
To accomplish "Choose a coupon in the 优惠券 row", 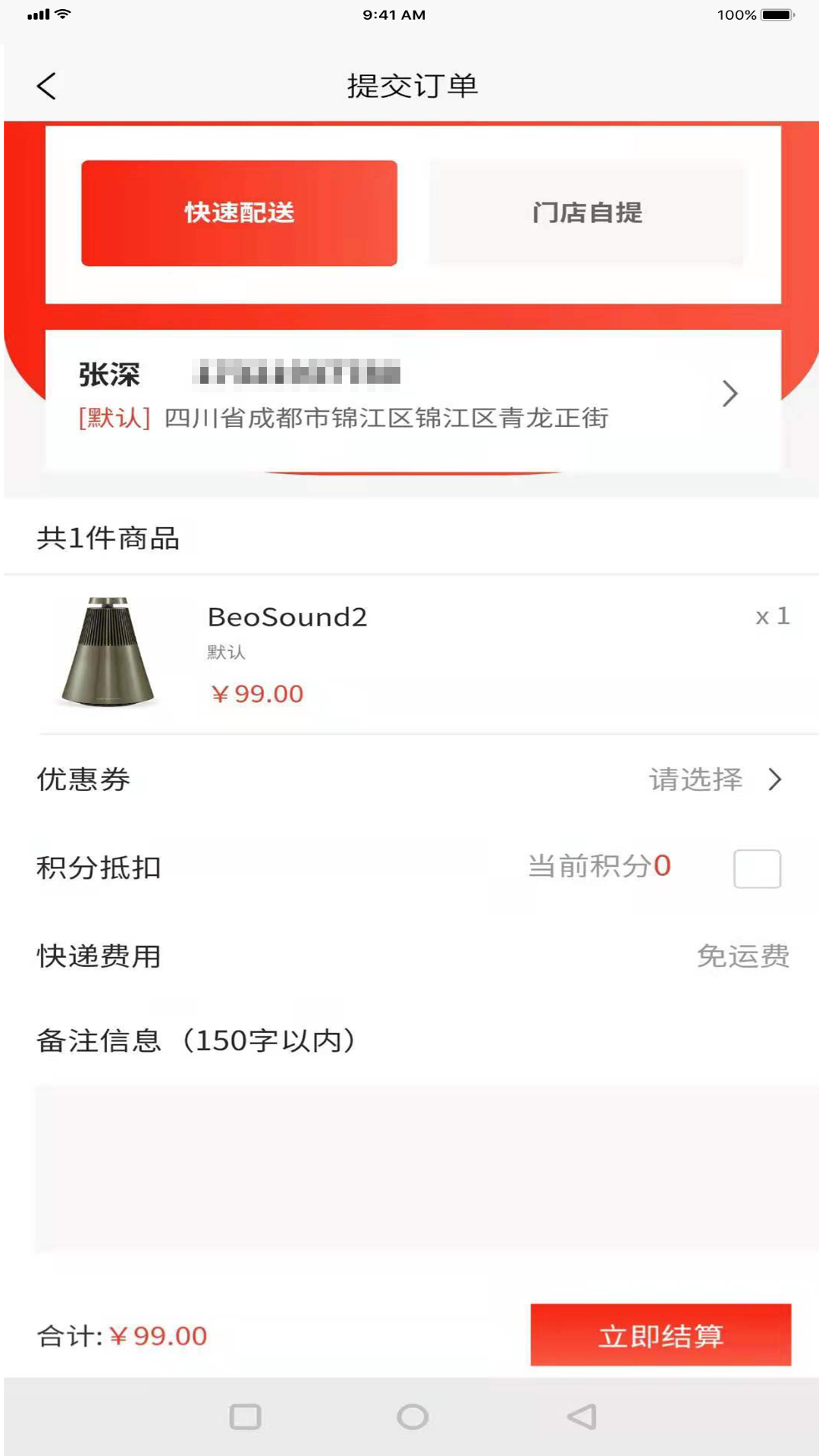I will [x=713, y=780].
